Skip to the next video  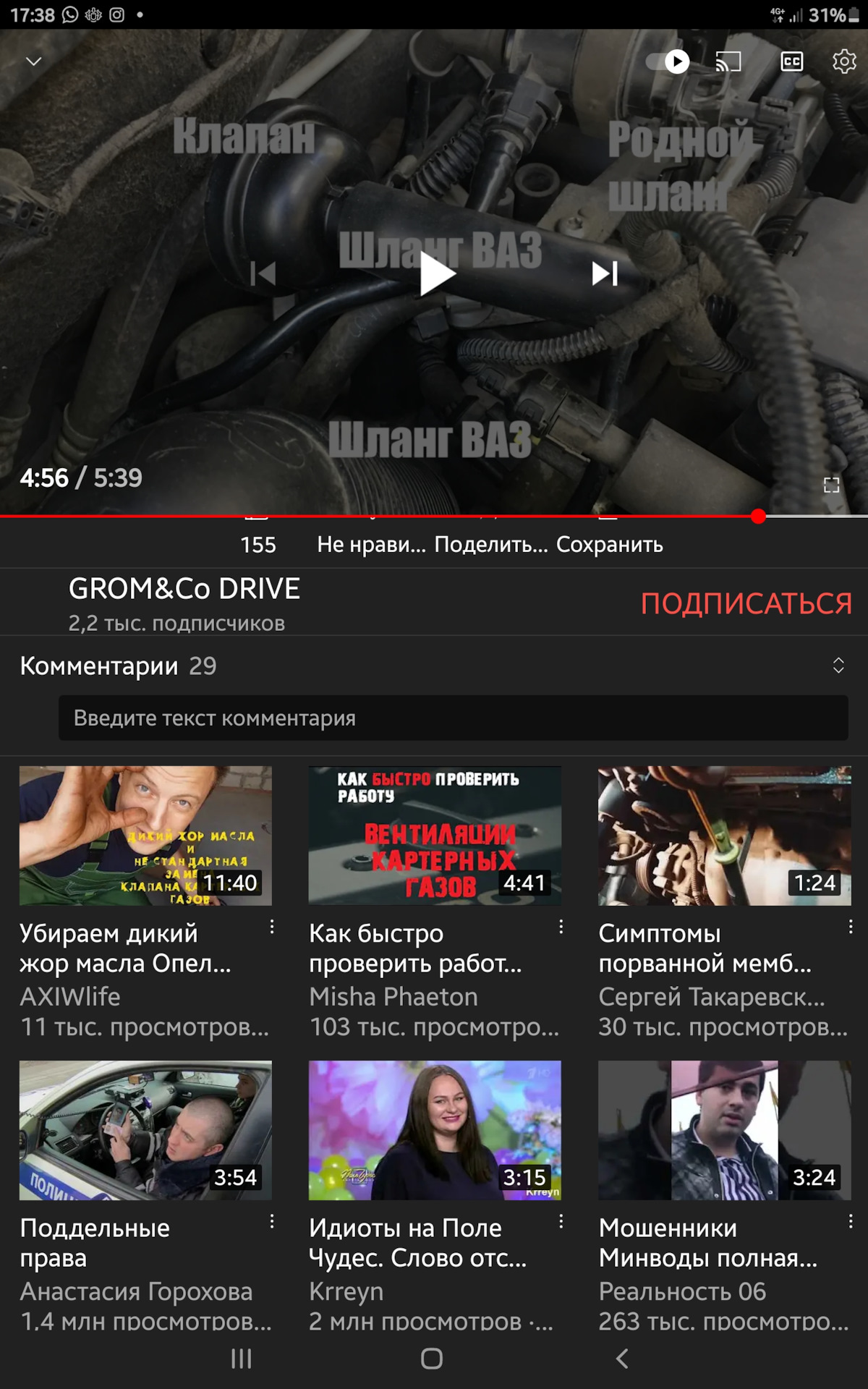click(x=605, y=273)
